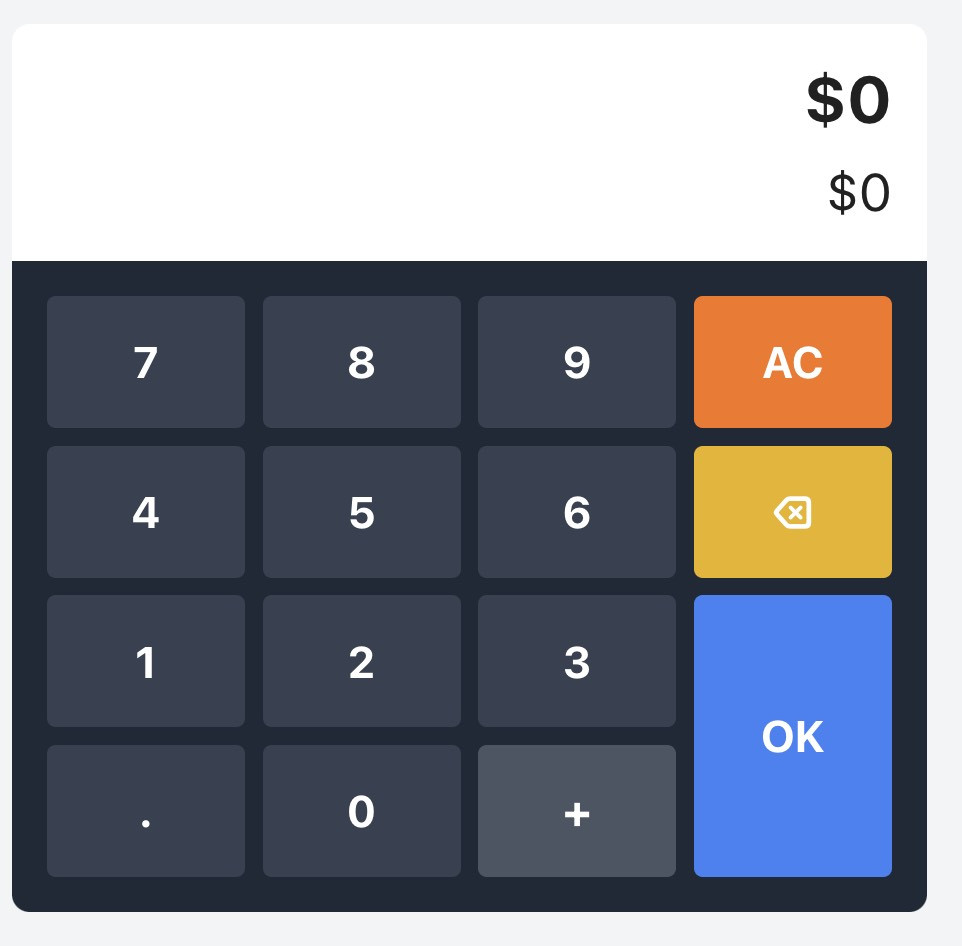Enter digit 8 on the keypad
The width and height of the screenshot is (962, 946).
(x=361, y=362)
